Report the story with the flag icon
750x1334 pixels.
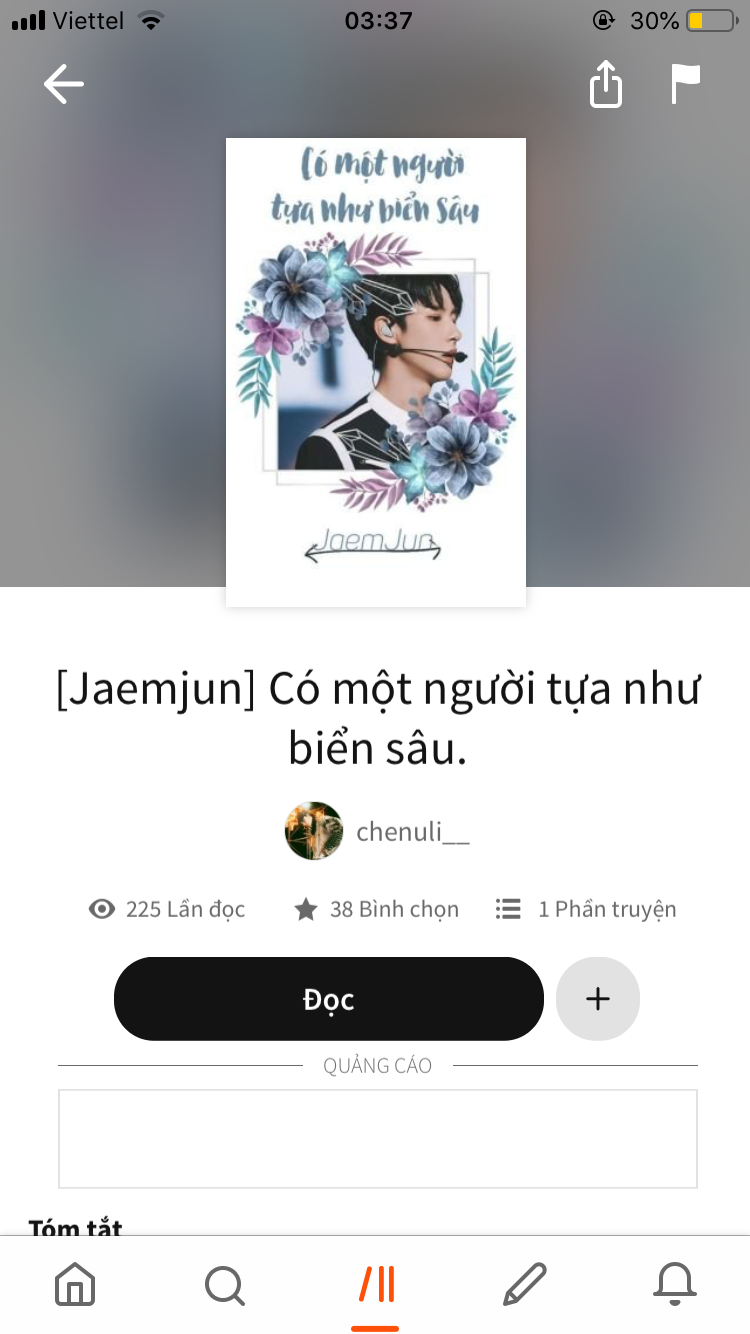(685, 84)
